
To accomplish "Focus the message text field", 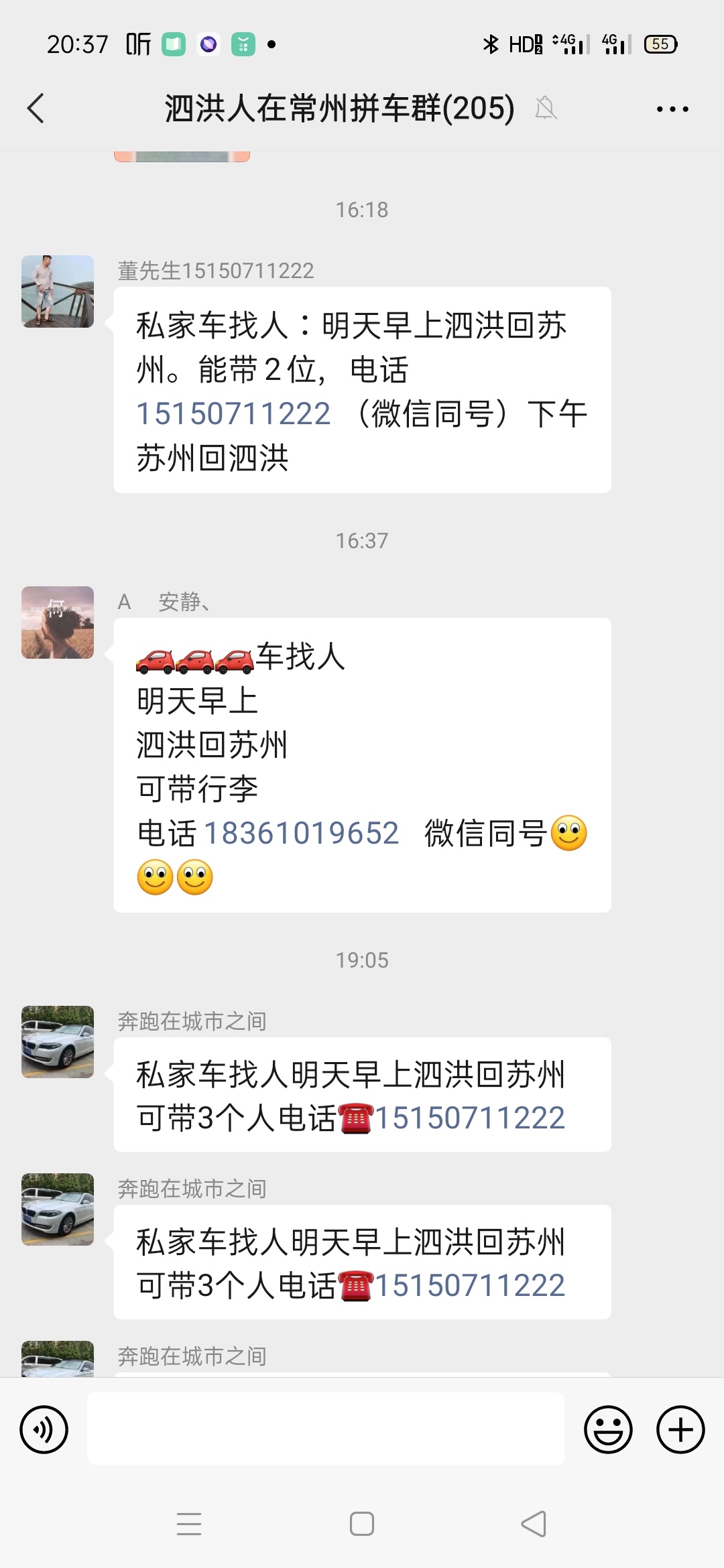I will pos(325,1429).
